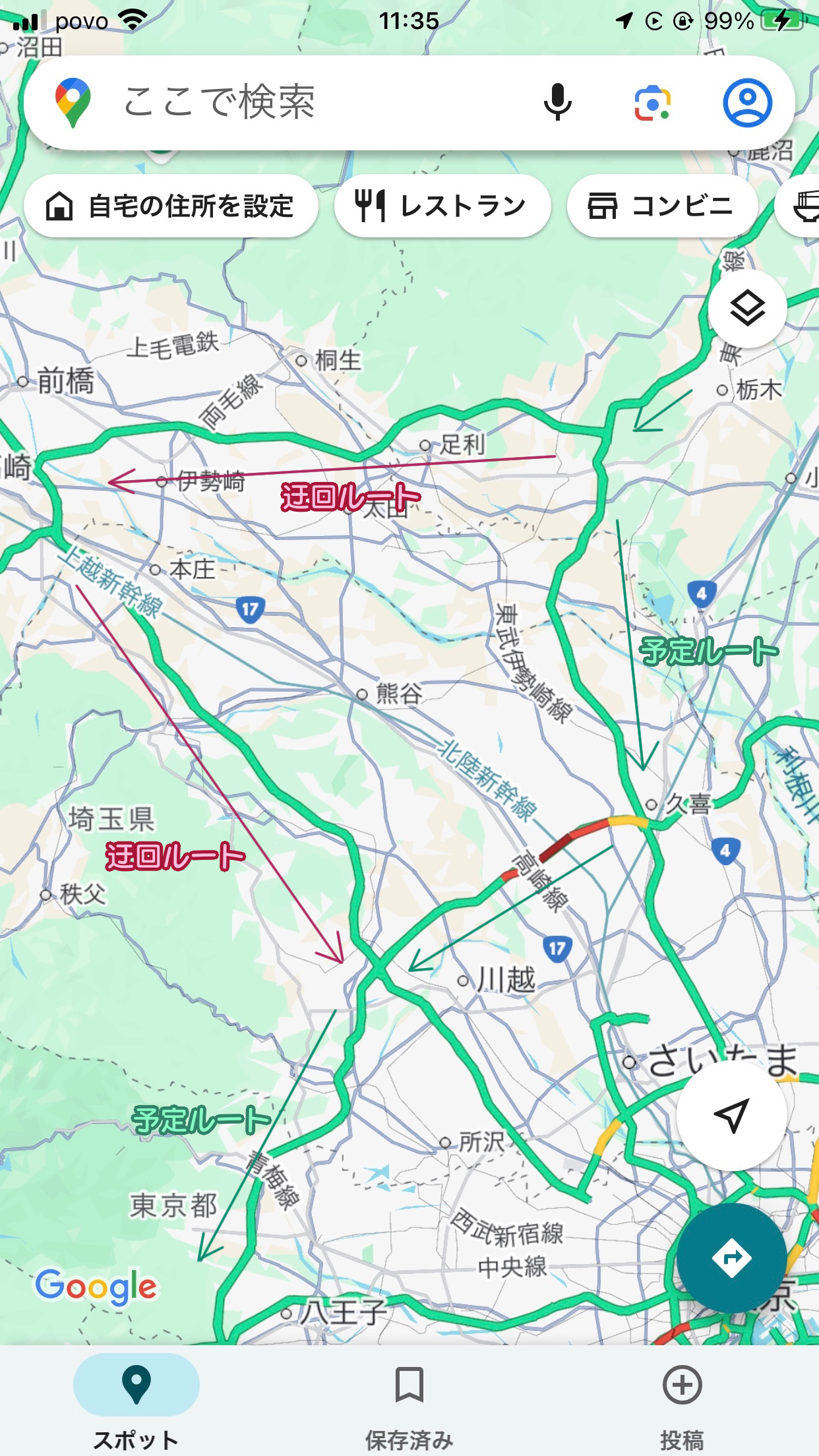Select the 自宅の住所を設定 chip

pos(171,206)
